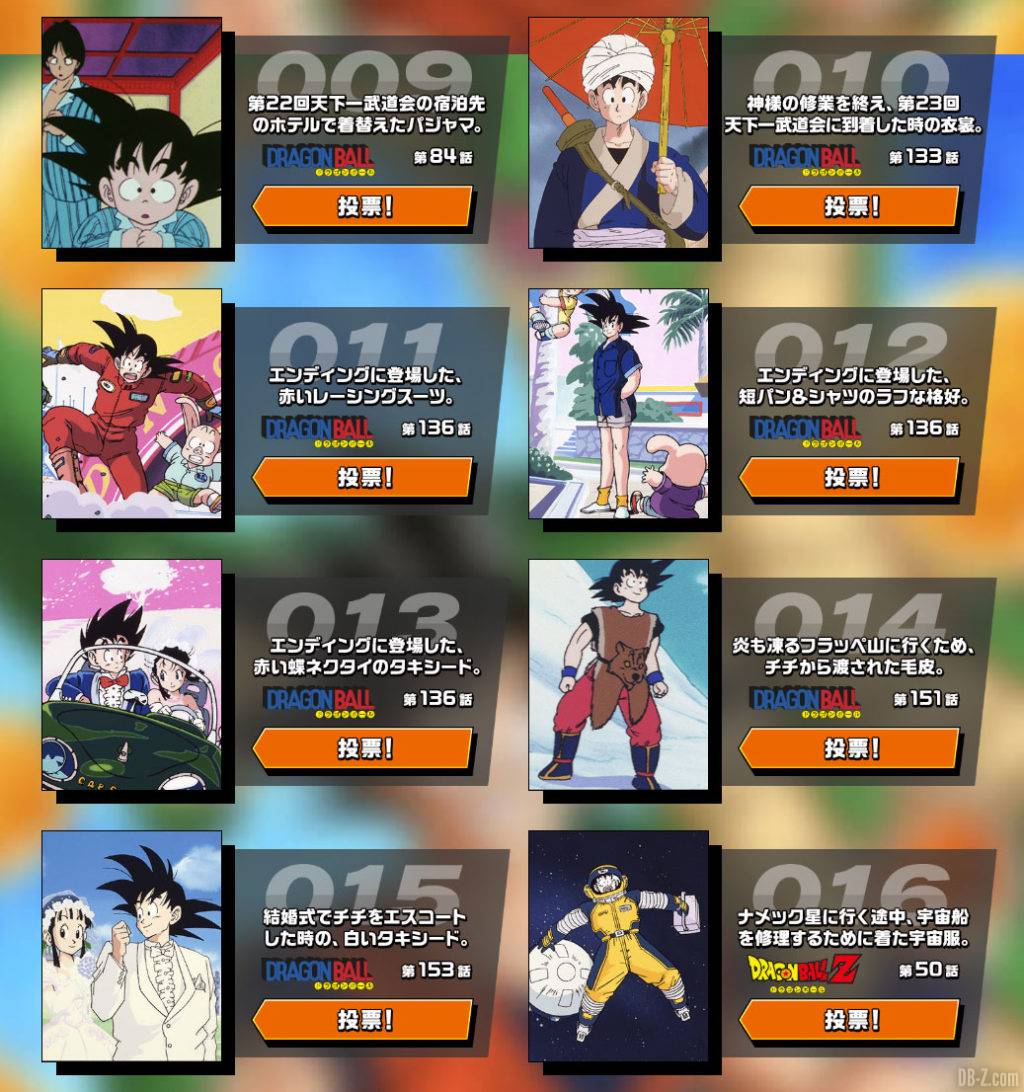Image resolution: width=1024 pixels, height=1092 pixels.
Task: Vote for outfit 015 white wedding tuxedo
Action: click(363, 1019)
